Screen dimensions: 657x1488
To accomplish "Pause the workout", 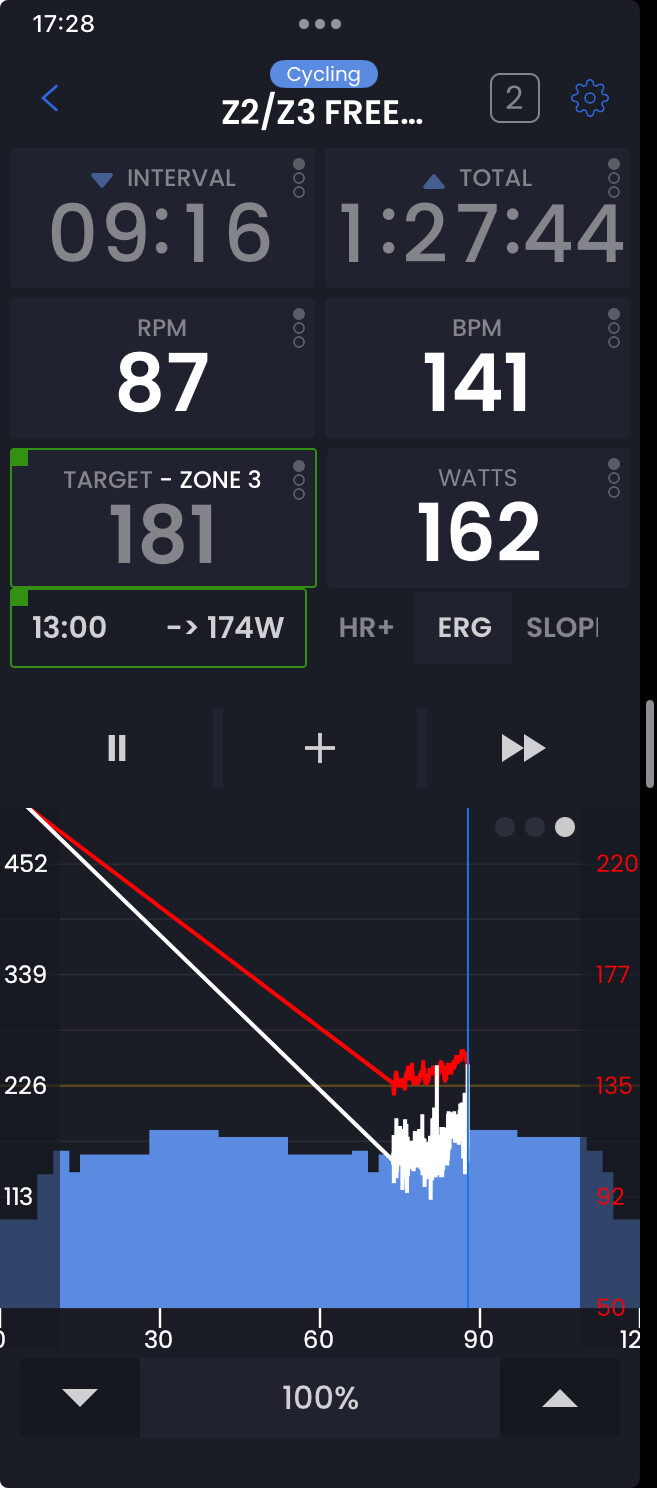I will click(117, 748).
